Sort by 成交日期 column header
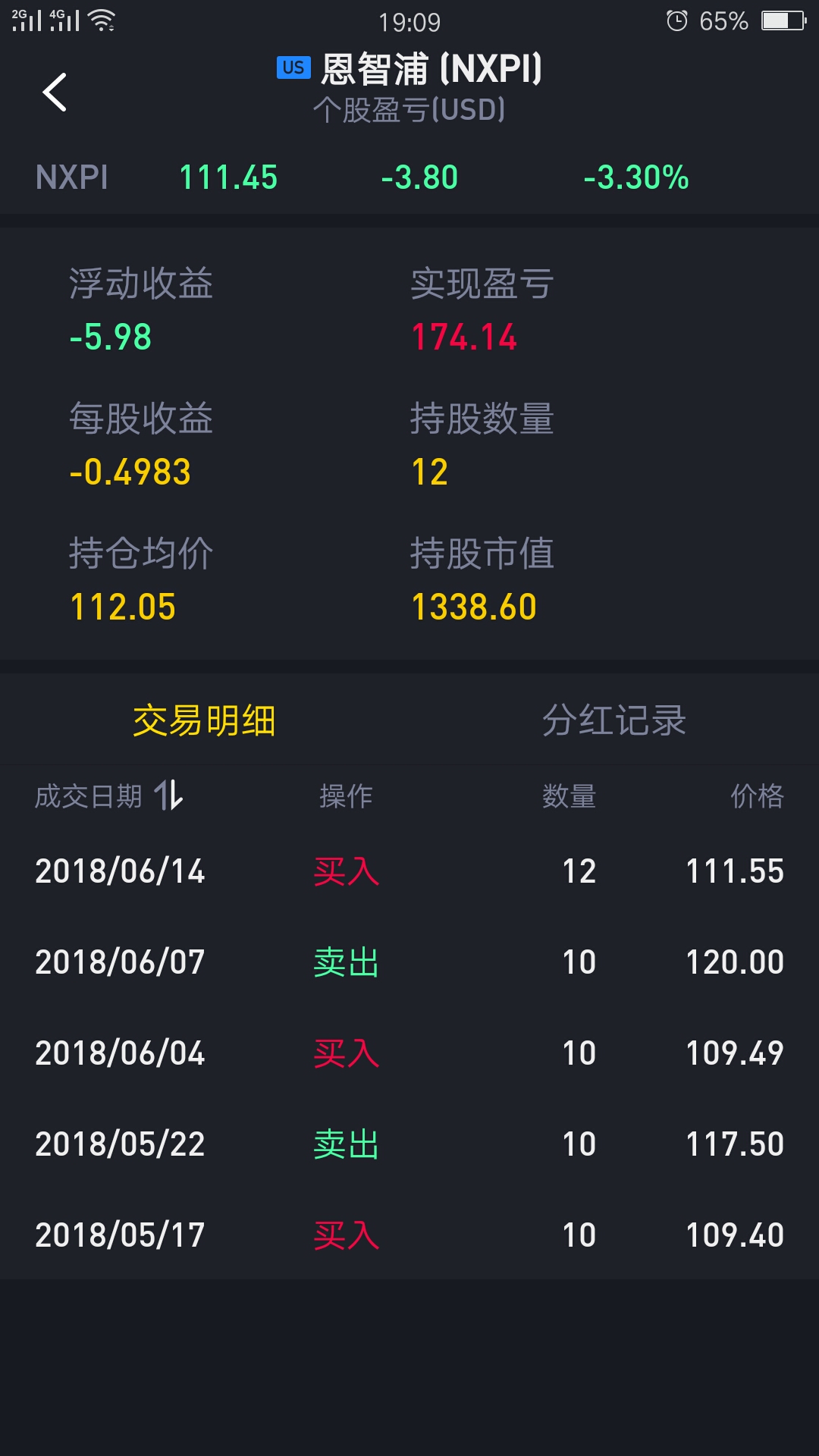Screen dimensions: 819x1456 [x=110, y=795]
